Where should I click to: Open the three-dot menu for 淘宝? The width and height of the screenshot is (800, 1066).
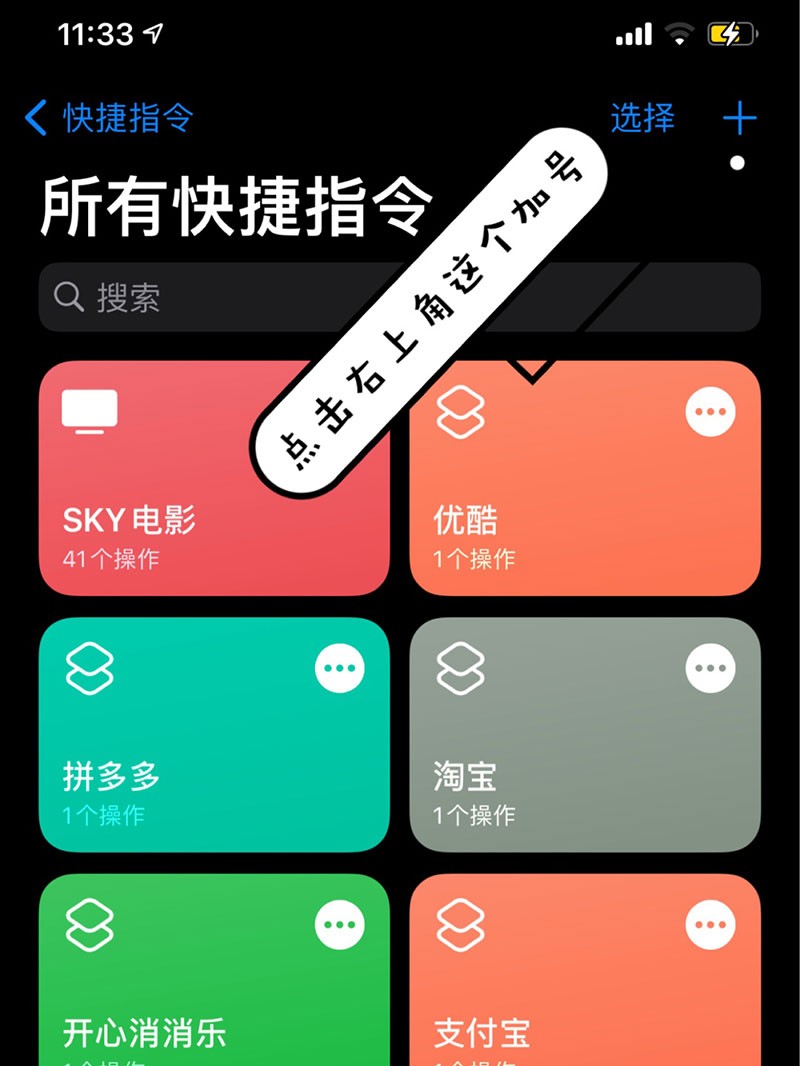710,669
